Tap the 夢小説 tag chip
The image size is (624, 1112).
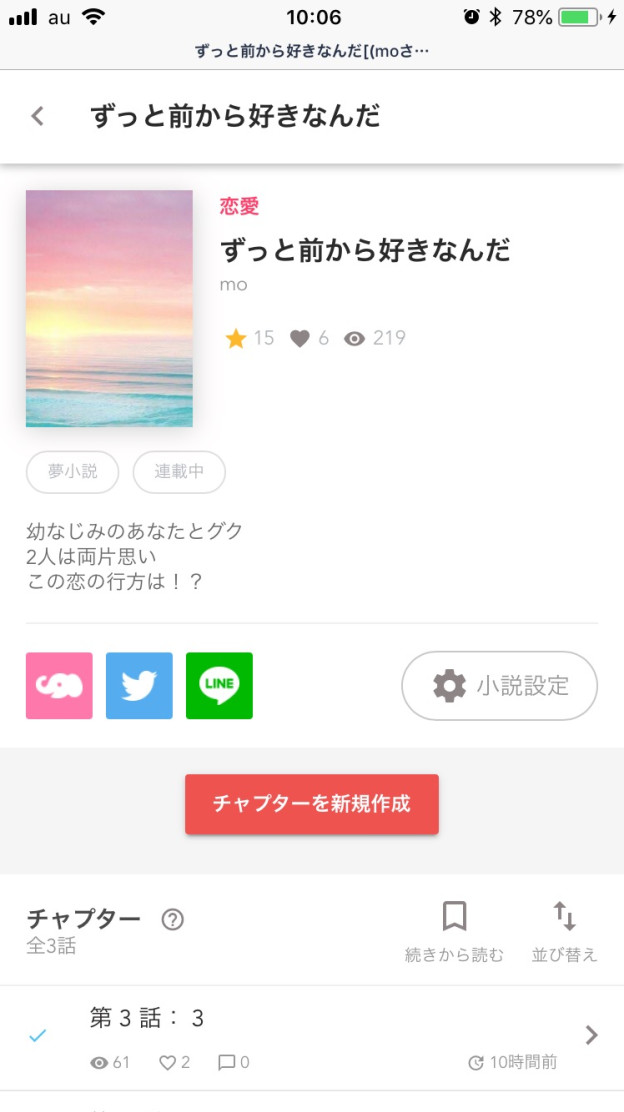click(x=72, y=472)
